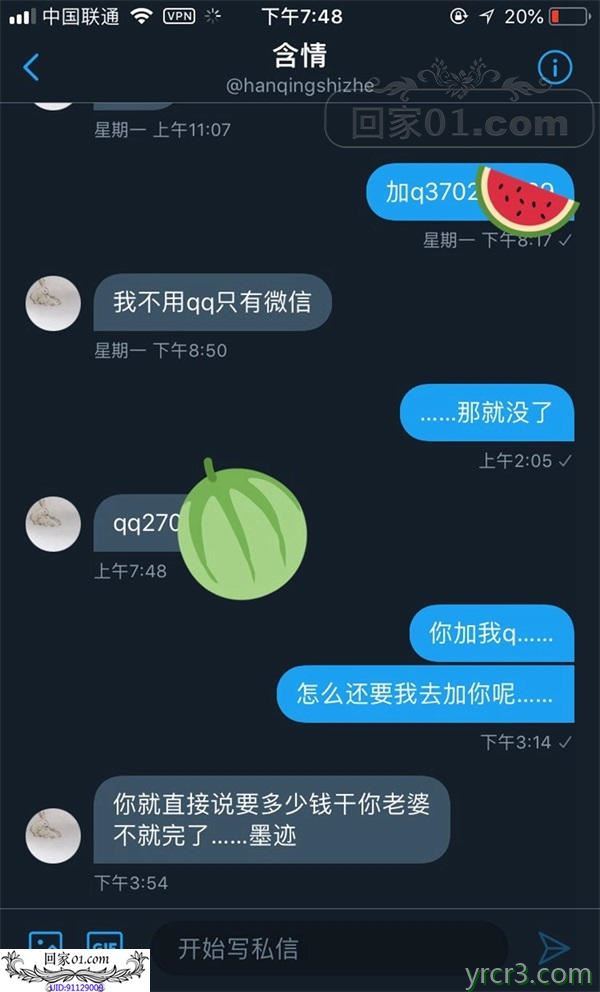Open conversation info for 含情
This screenshot has height=992, width=600.
554,67
